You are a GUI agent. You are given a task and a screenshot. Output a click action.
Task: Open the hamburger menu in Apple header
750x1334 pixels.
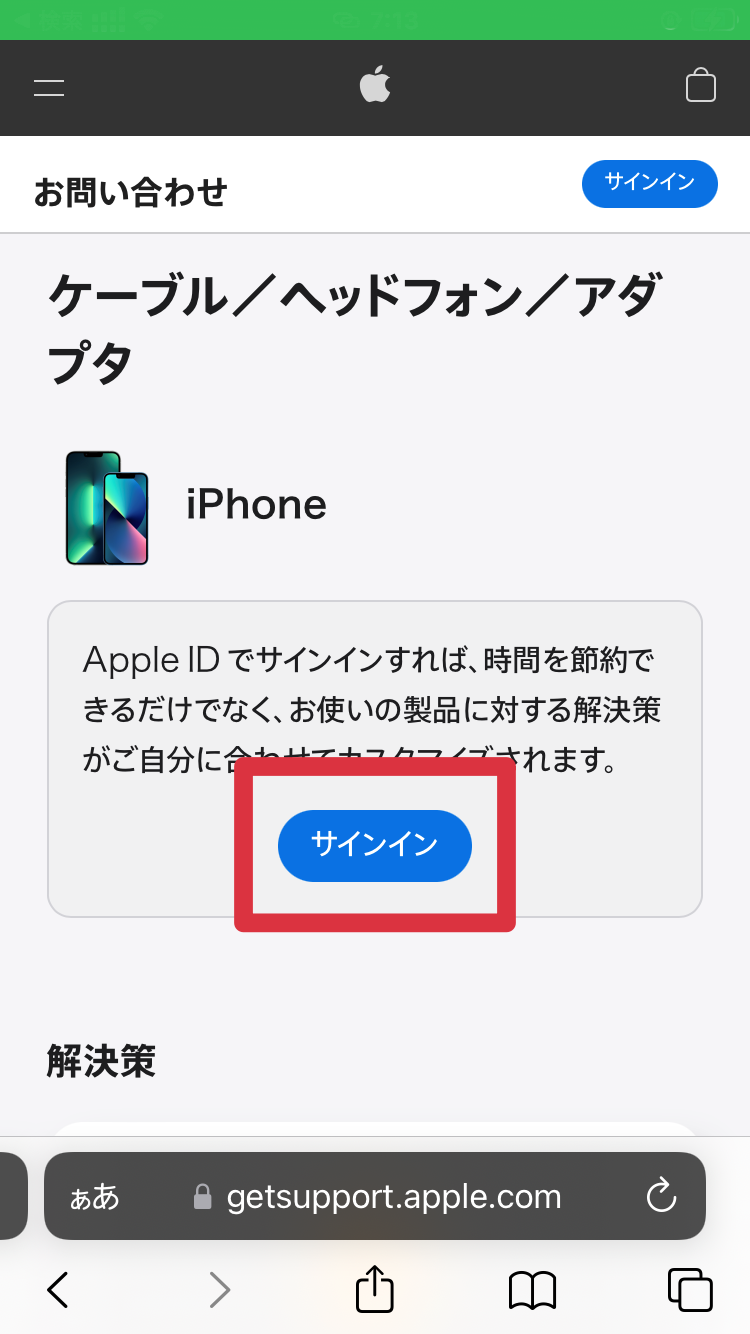tap(49, 88)
